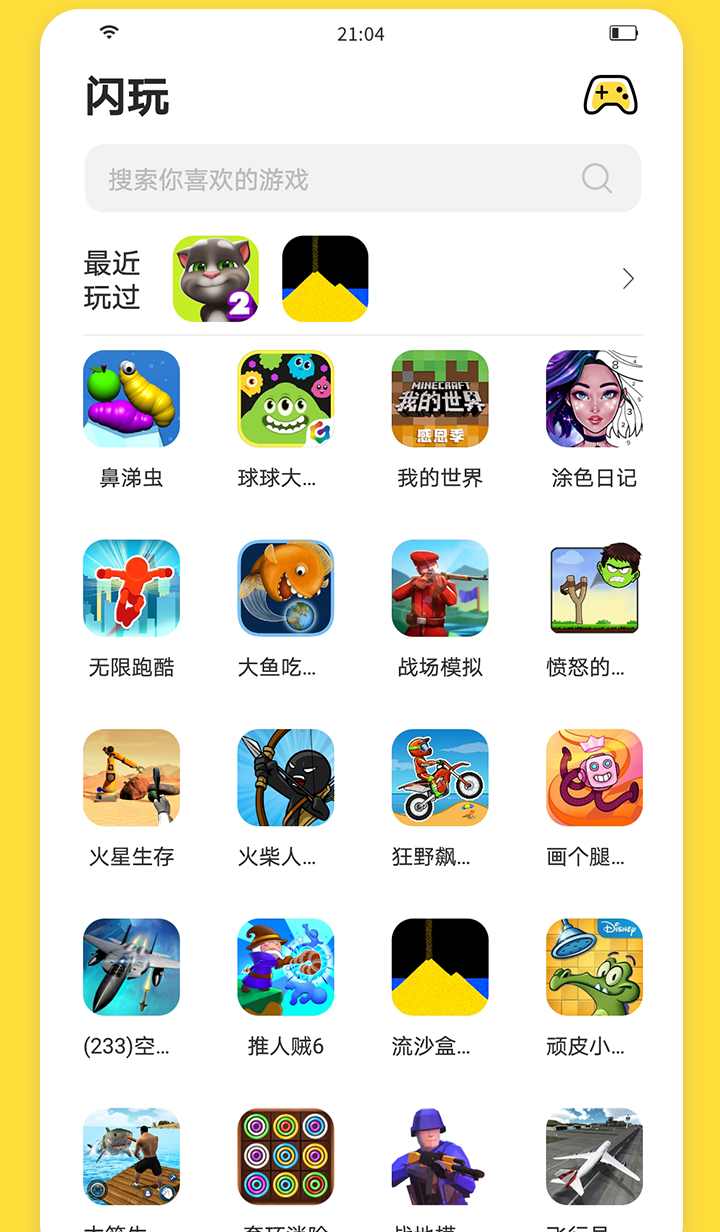Screen dimensions: 720x1232
Task: Tap the magnifier icon in the search bar
Action: coord(596,178)
